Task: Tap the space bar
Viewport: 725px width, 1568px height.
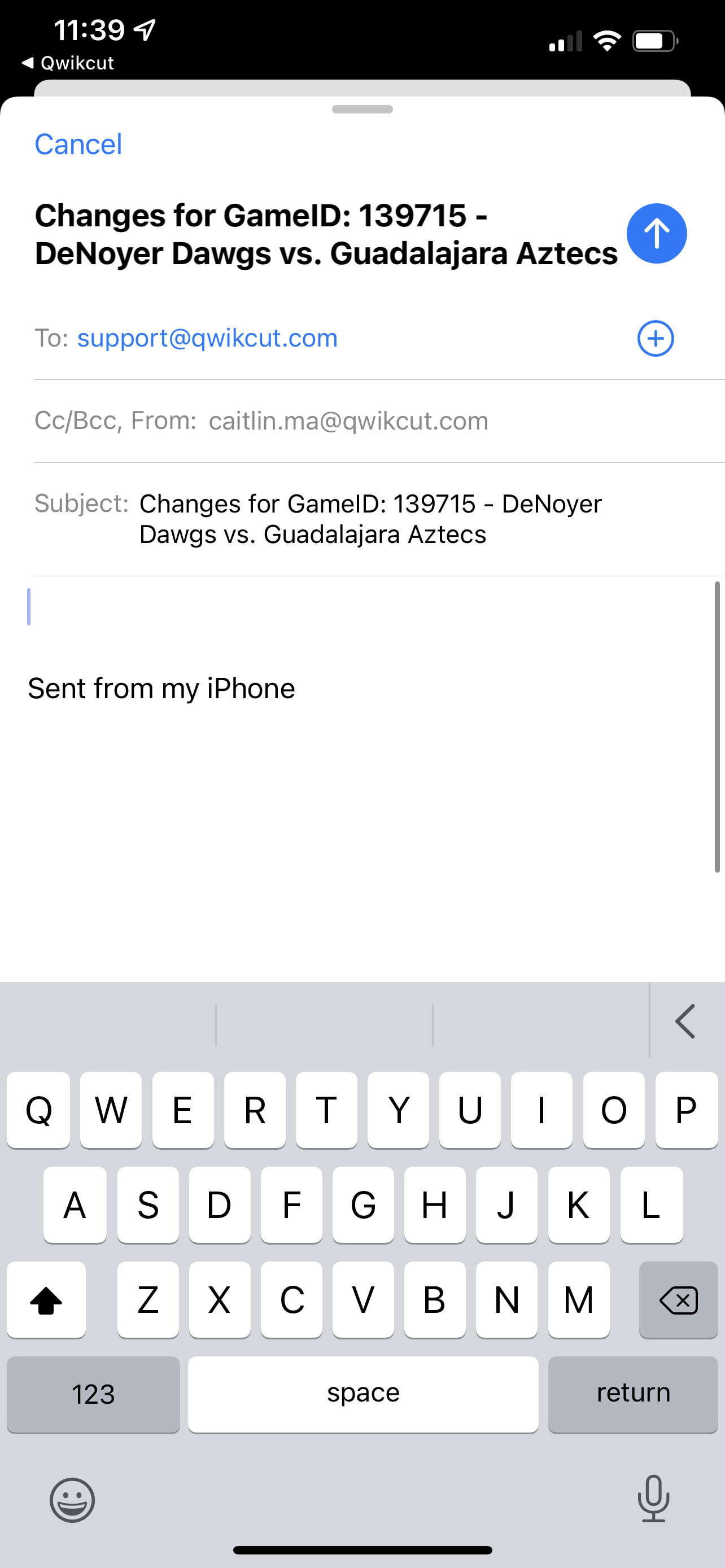Action: [x=363, y=1394]
